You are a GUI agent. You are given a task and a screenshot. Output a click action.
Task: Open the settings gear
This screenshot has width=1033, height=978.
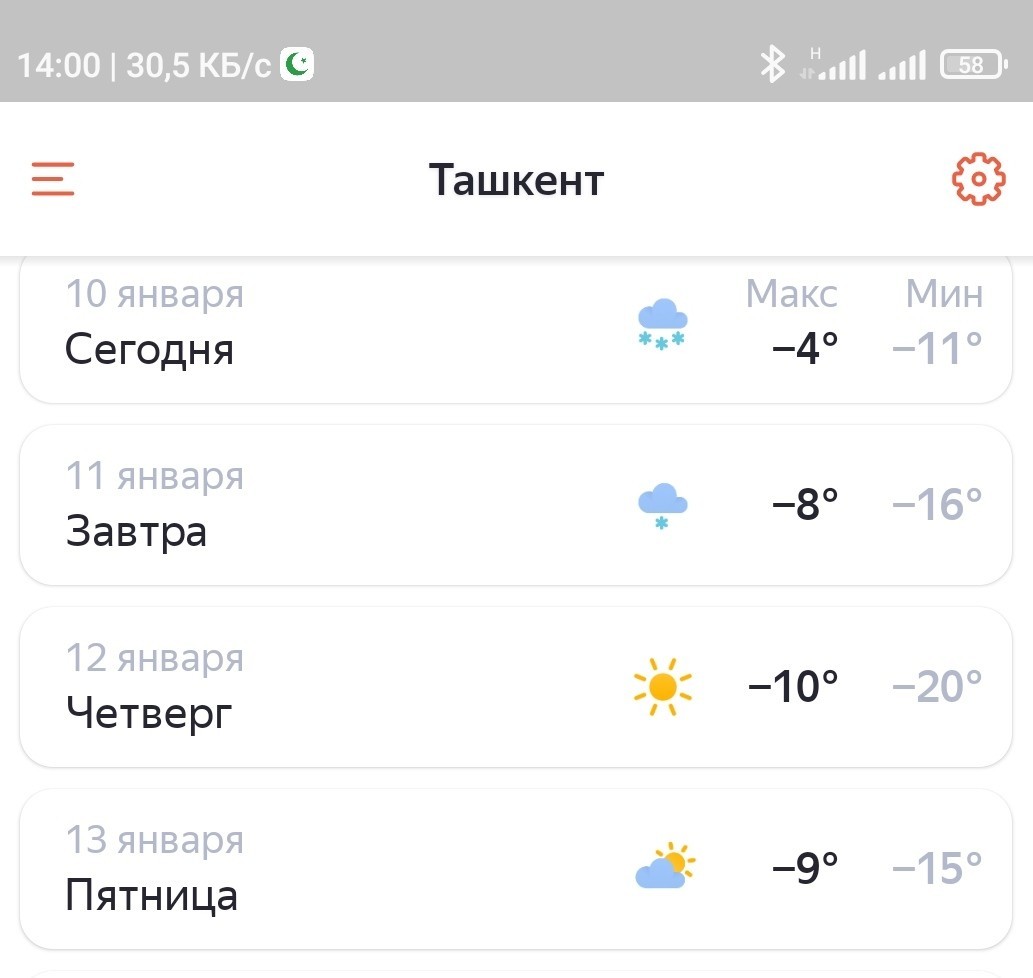977,179
